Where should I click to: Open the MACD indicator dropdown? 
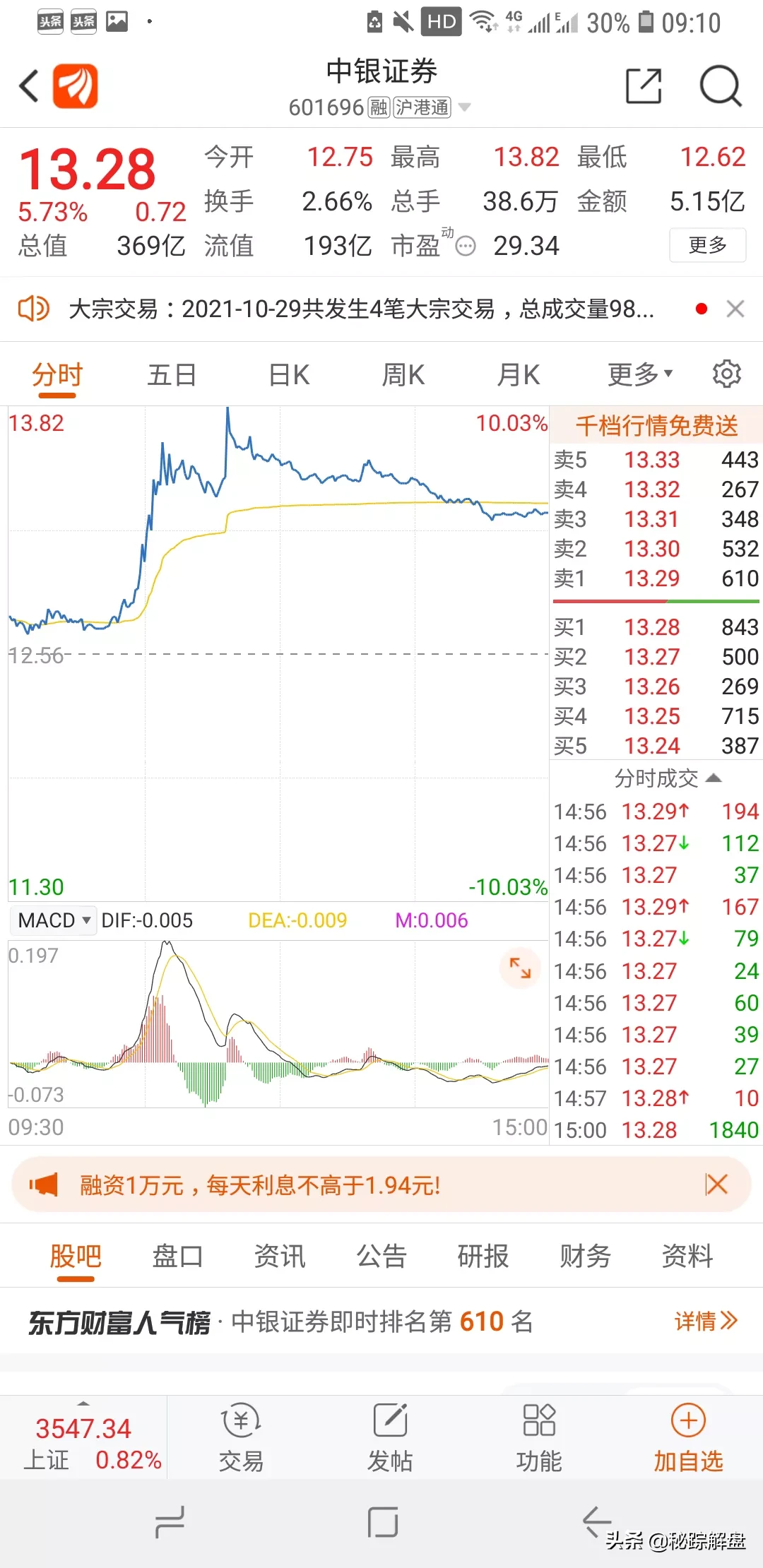tap(54, 920)
